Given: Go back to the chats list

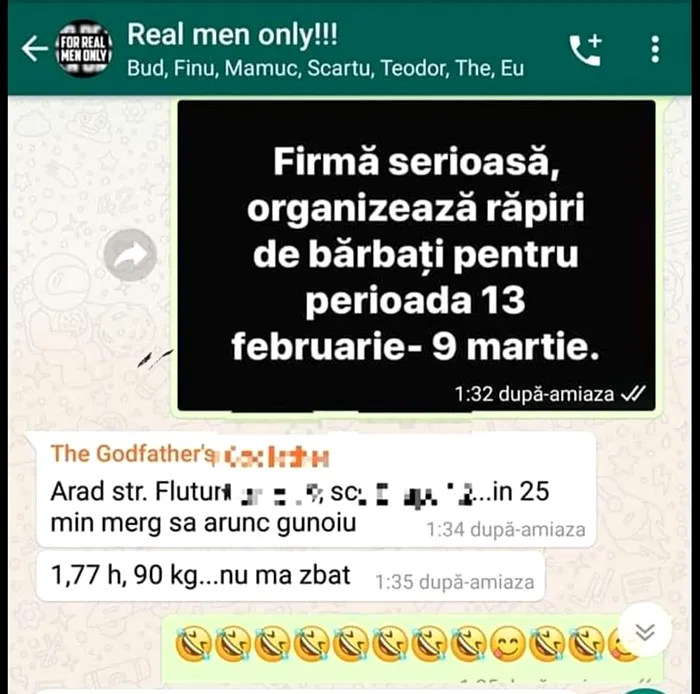Looking at the screenshot, I should (34, 48).
